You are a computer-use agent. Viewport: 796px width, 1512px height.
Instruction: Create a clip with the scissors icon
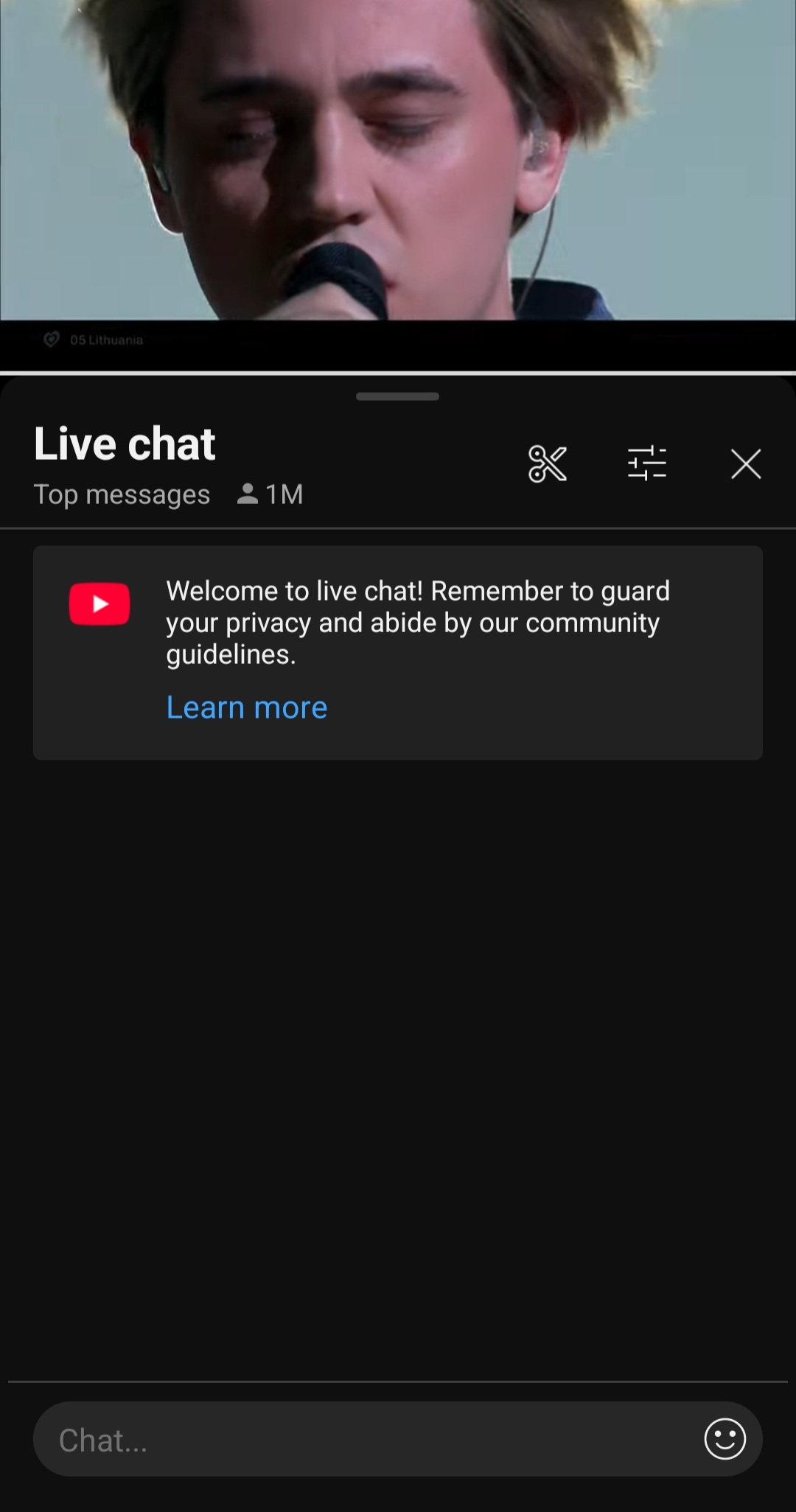pos(548,464)
